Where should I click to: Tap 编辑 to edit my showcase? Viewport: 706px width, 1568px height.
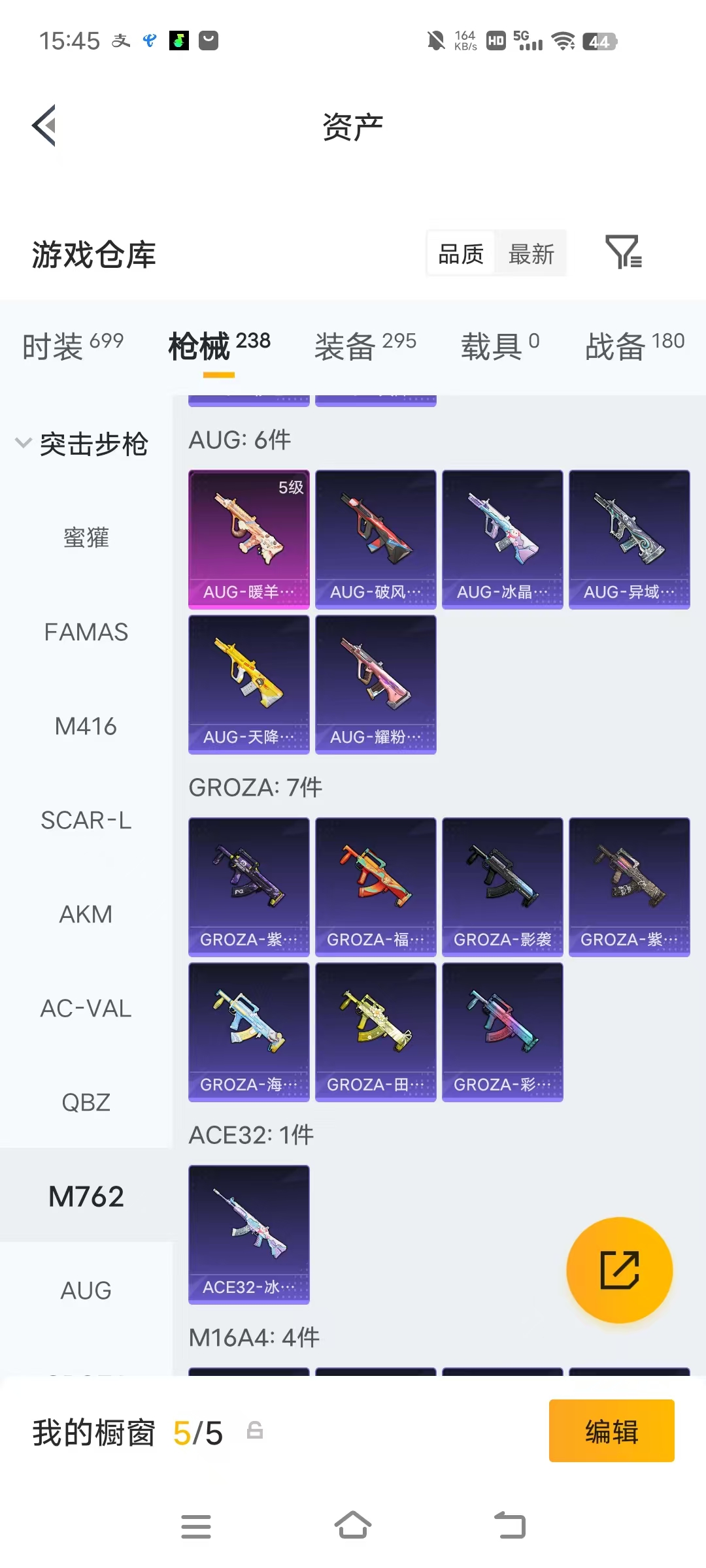click(x=612, y=1431)
